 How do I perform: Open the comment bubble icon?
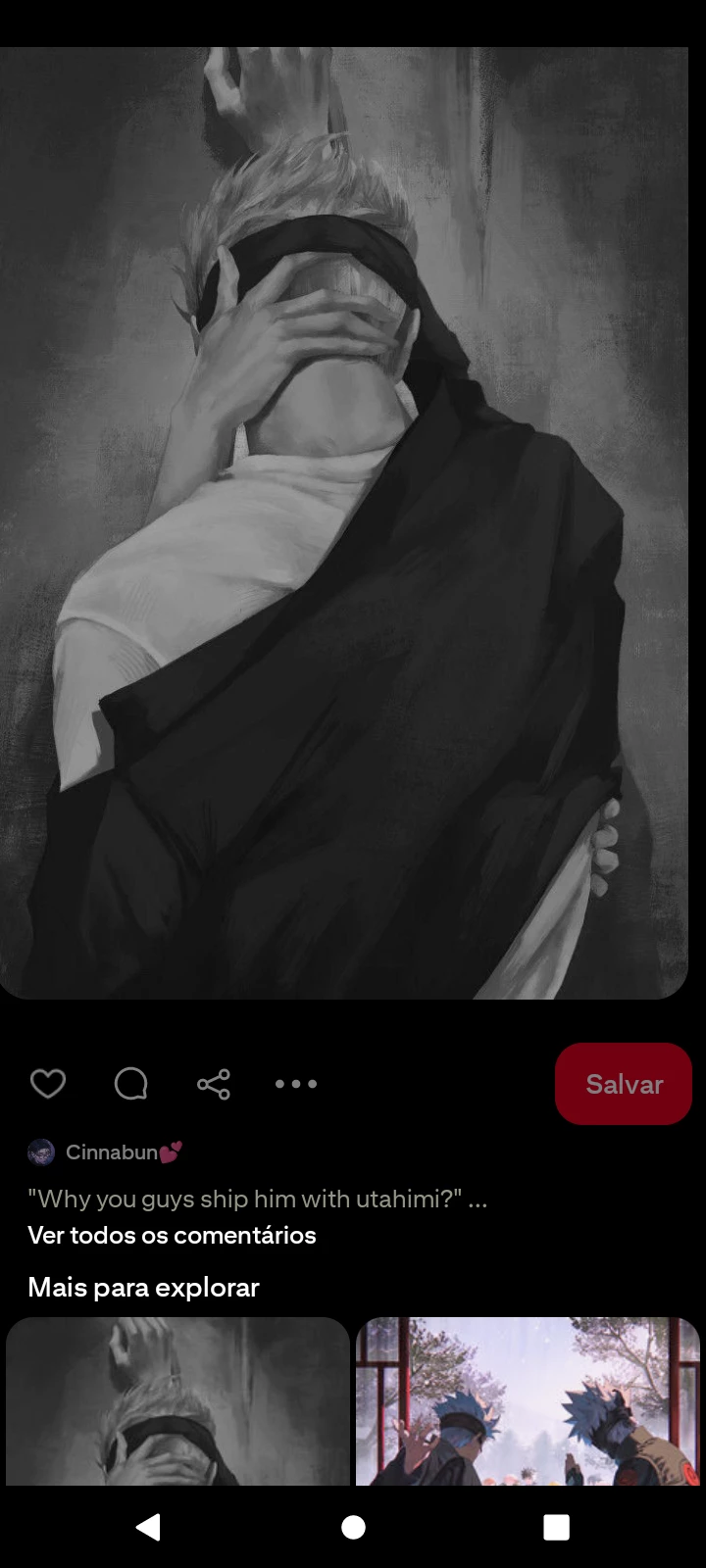pyautogui.click(x=130, y=1084)
